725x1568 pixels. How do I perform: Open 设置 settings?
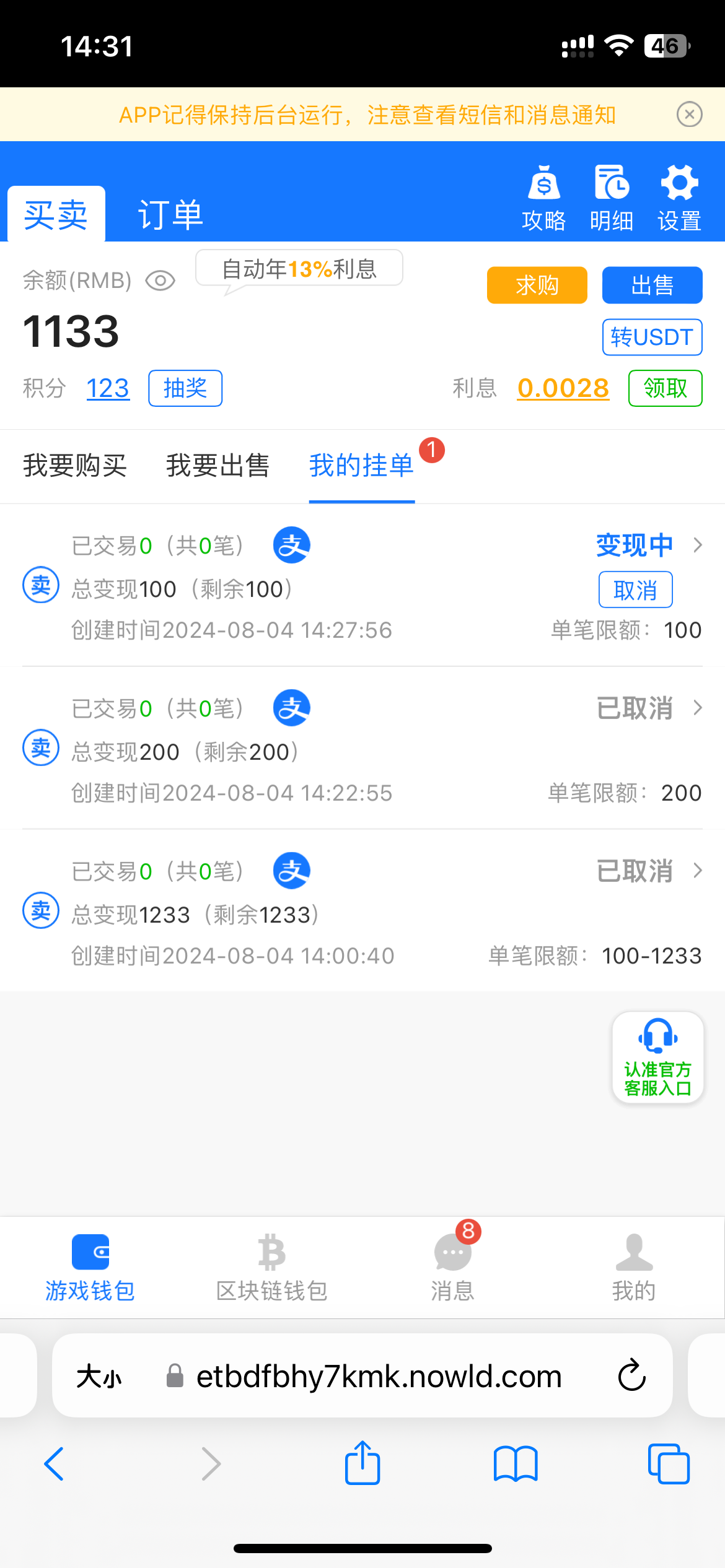(x=679, y=198)
